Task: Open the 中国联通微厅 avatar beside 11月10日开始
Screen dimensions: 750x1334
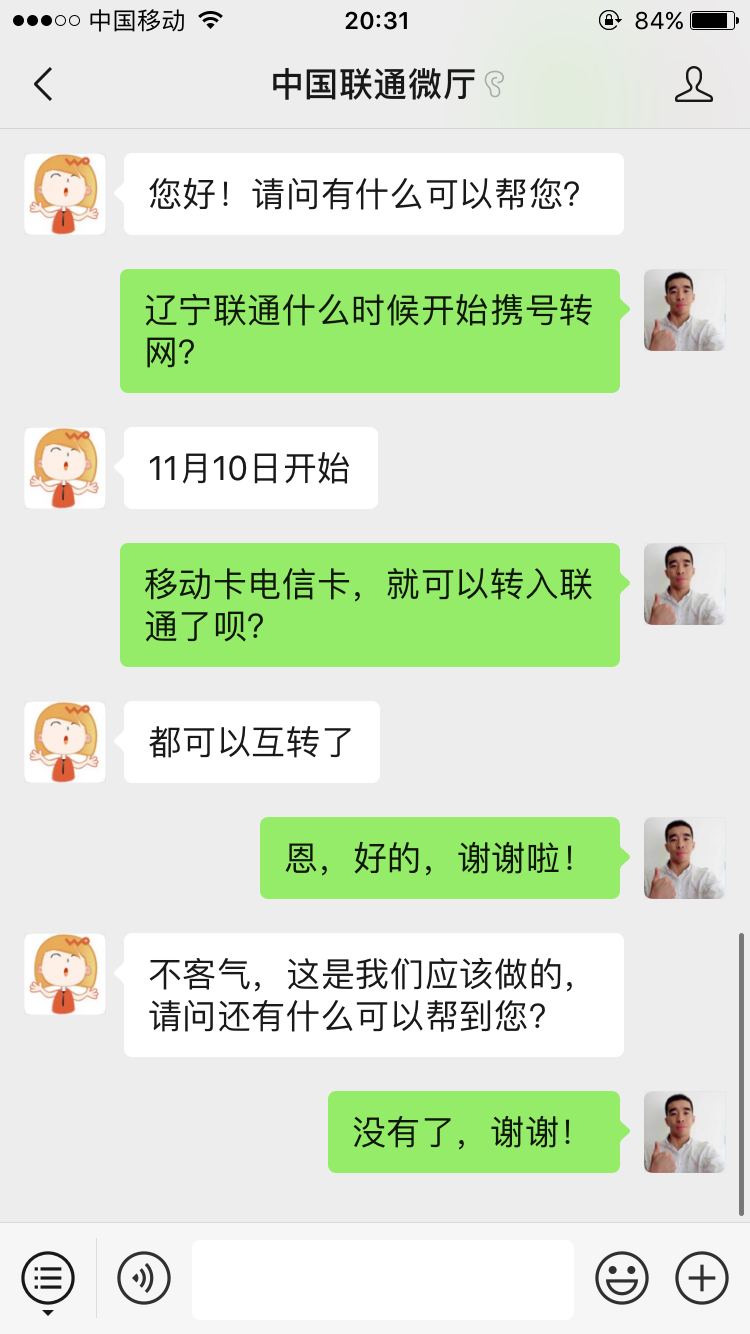Action: [65, 468]
